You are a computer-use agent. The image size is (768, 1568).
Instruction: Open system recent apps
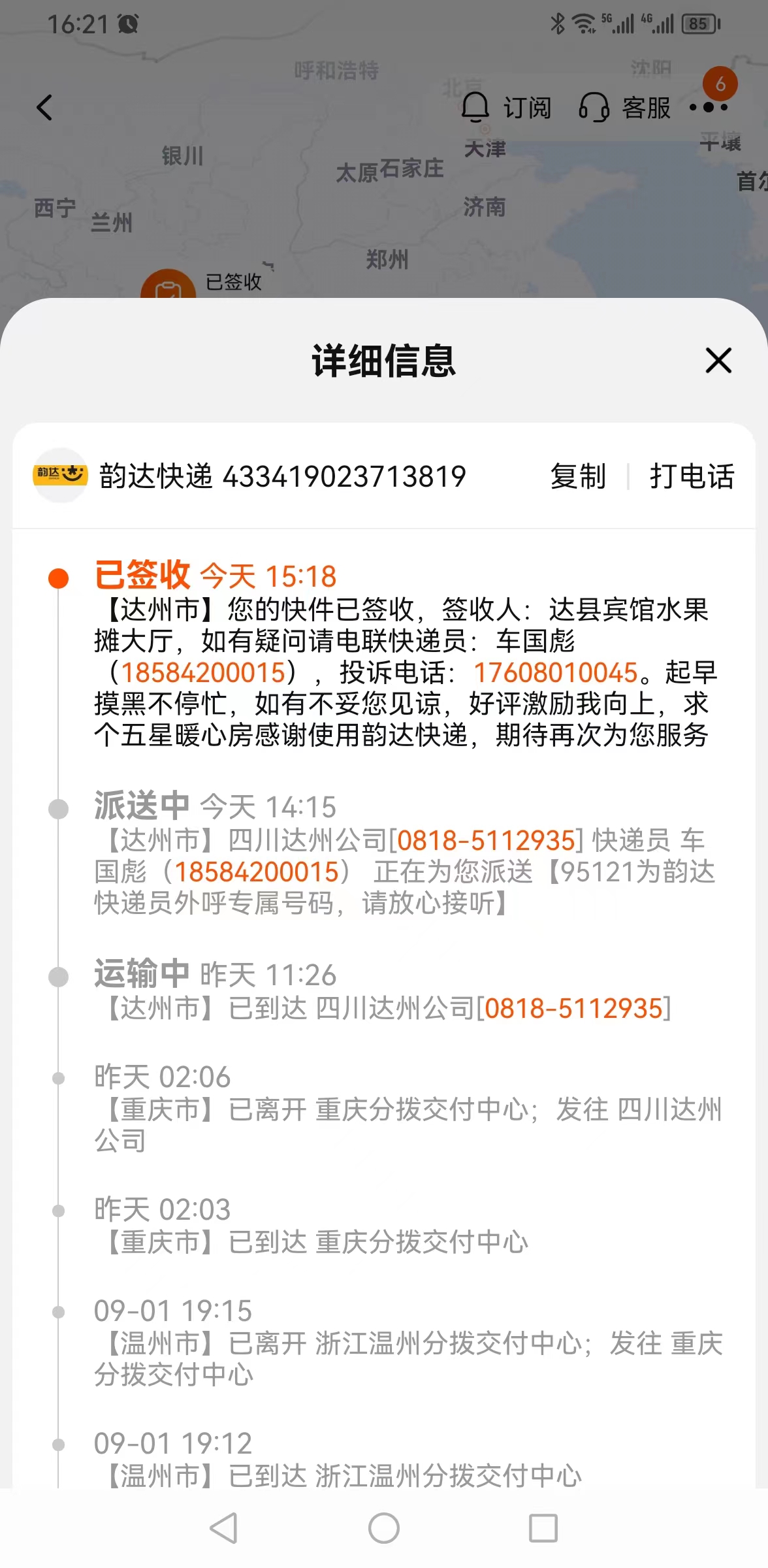pos(543,1528)
